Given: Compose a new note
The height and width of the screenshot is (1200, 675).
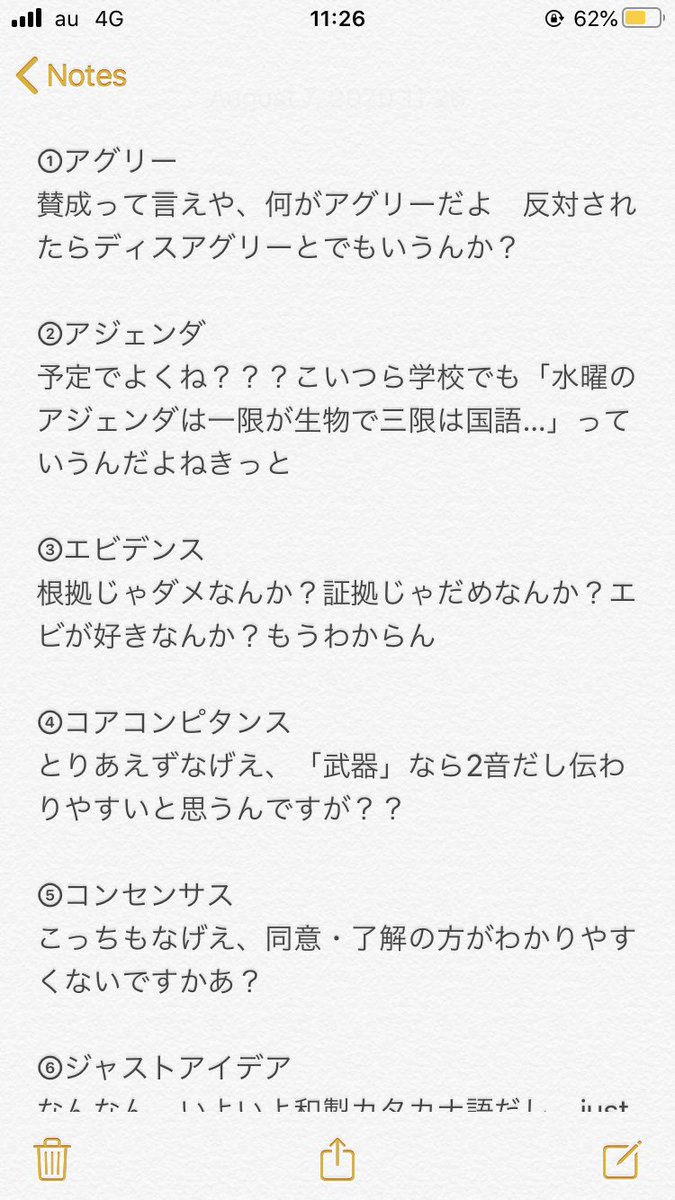Looking at the screenshot, I should [x=622, y=1158].
